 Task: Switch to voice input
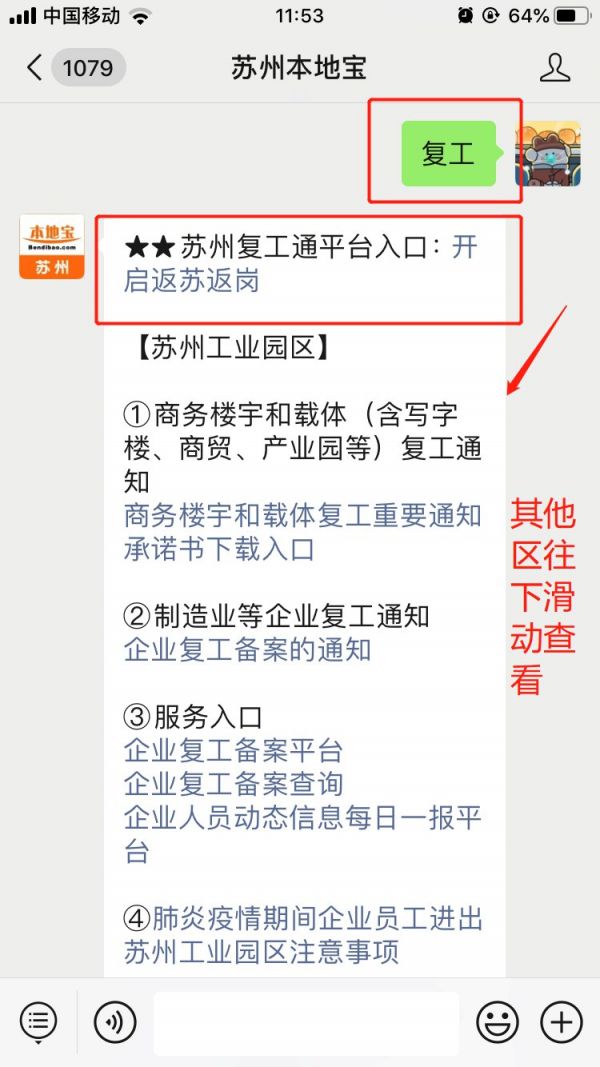click(114, 1022)
